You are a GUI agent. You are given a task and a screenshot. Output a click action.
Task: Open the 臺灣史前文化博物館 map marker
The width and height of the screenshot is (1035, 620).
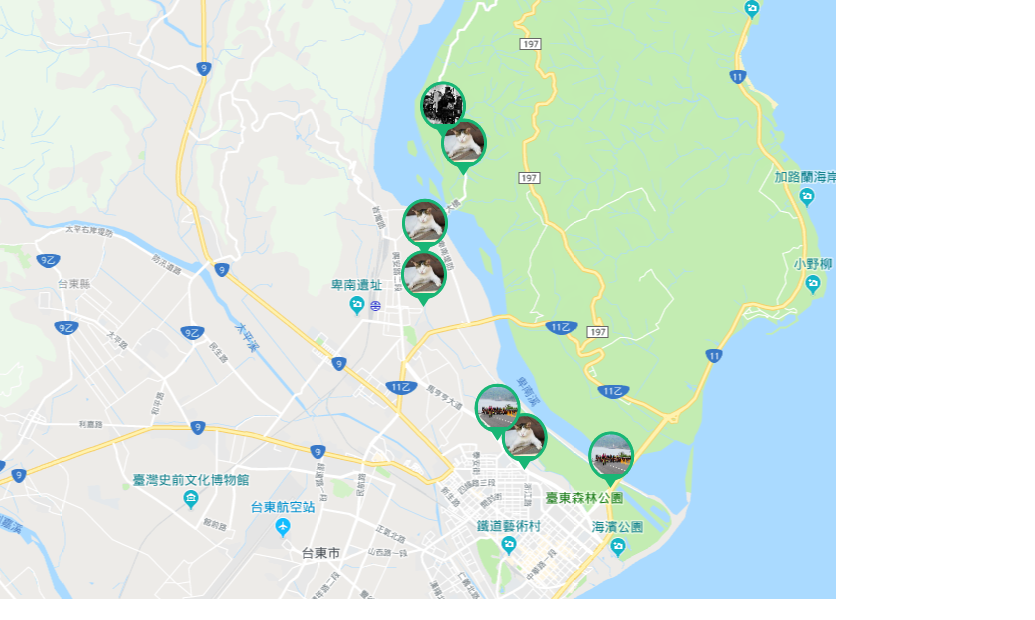(x=191, y=500)
